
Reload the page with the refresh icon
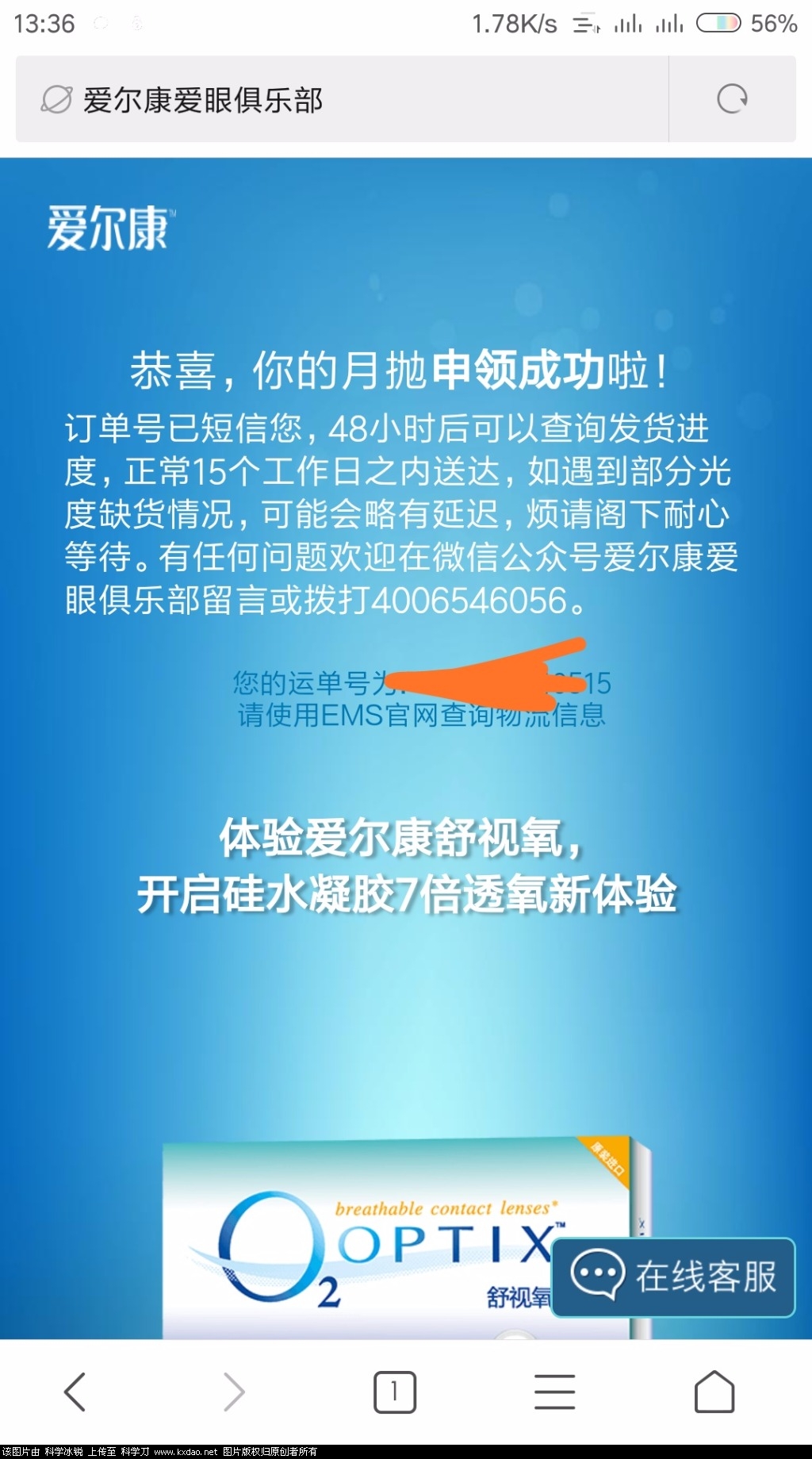click(731, 100)
